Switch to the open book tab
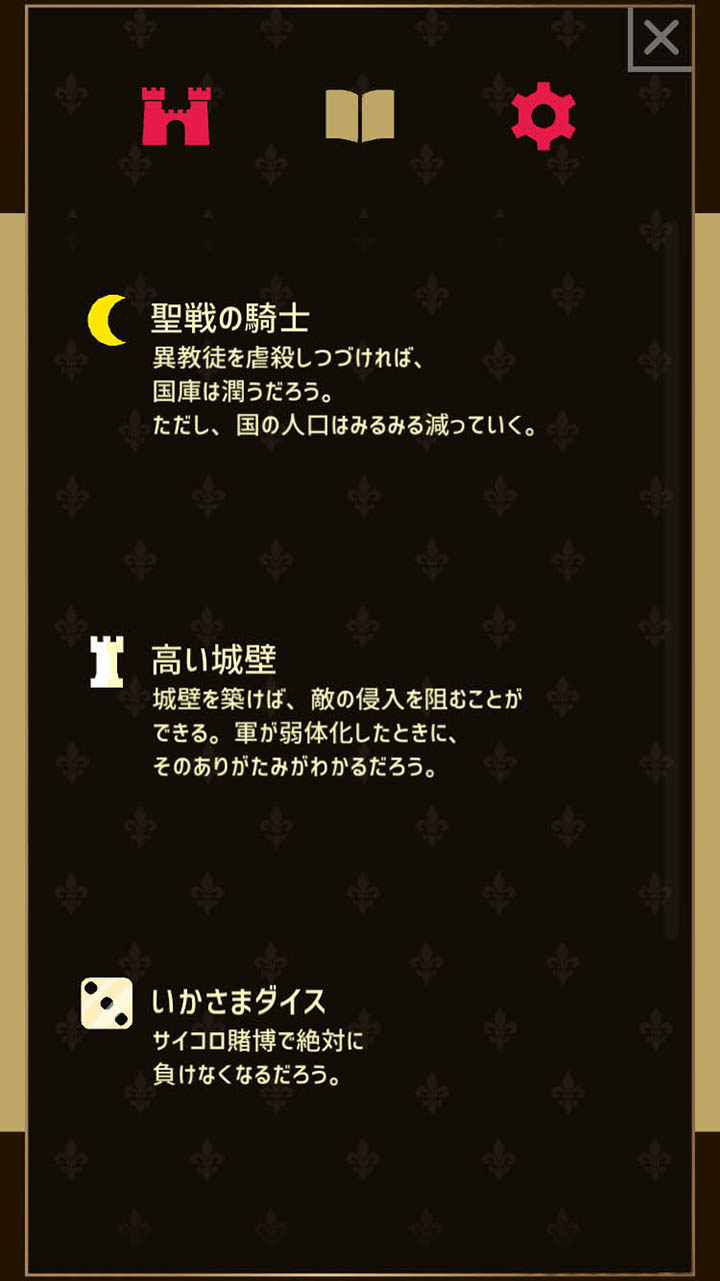 360,116
